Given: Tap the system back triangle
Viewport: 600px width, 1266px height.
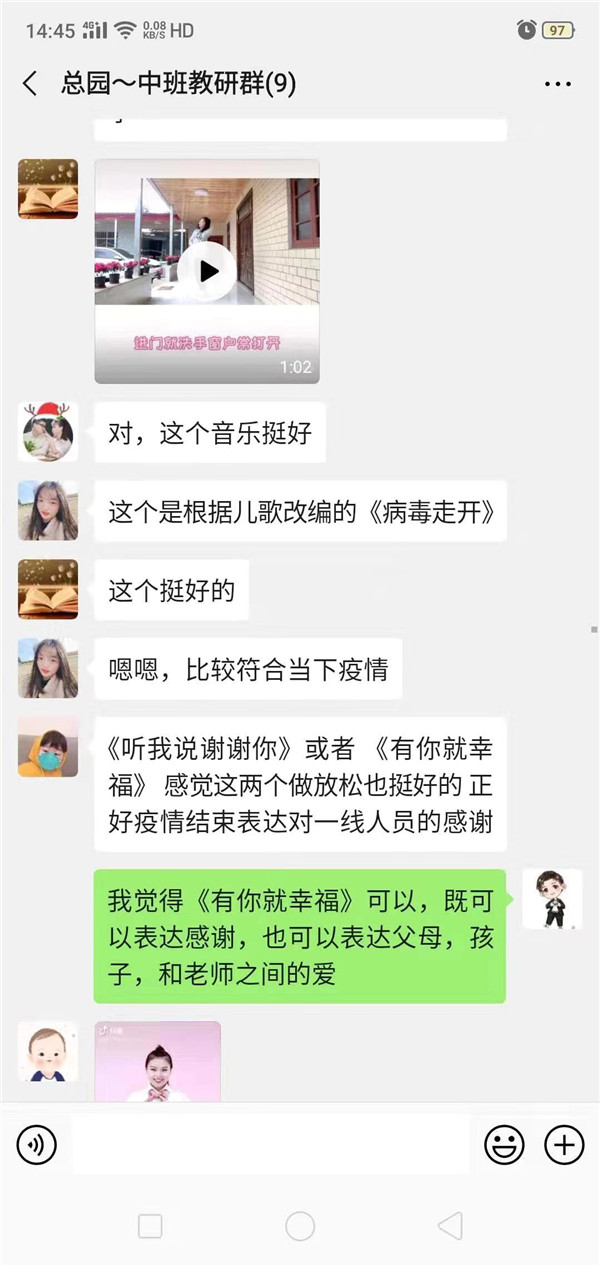Looking at the screenshot, I should (x=450, y=1226).
